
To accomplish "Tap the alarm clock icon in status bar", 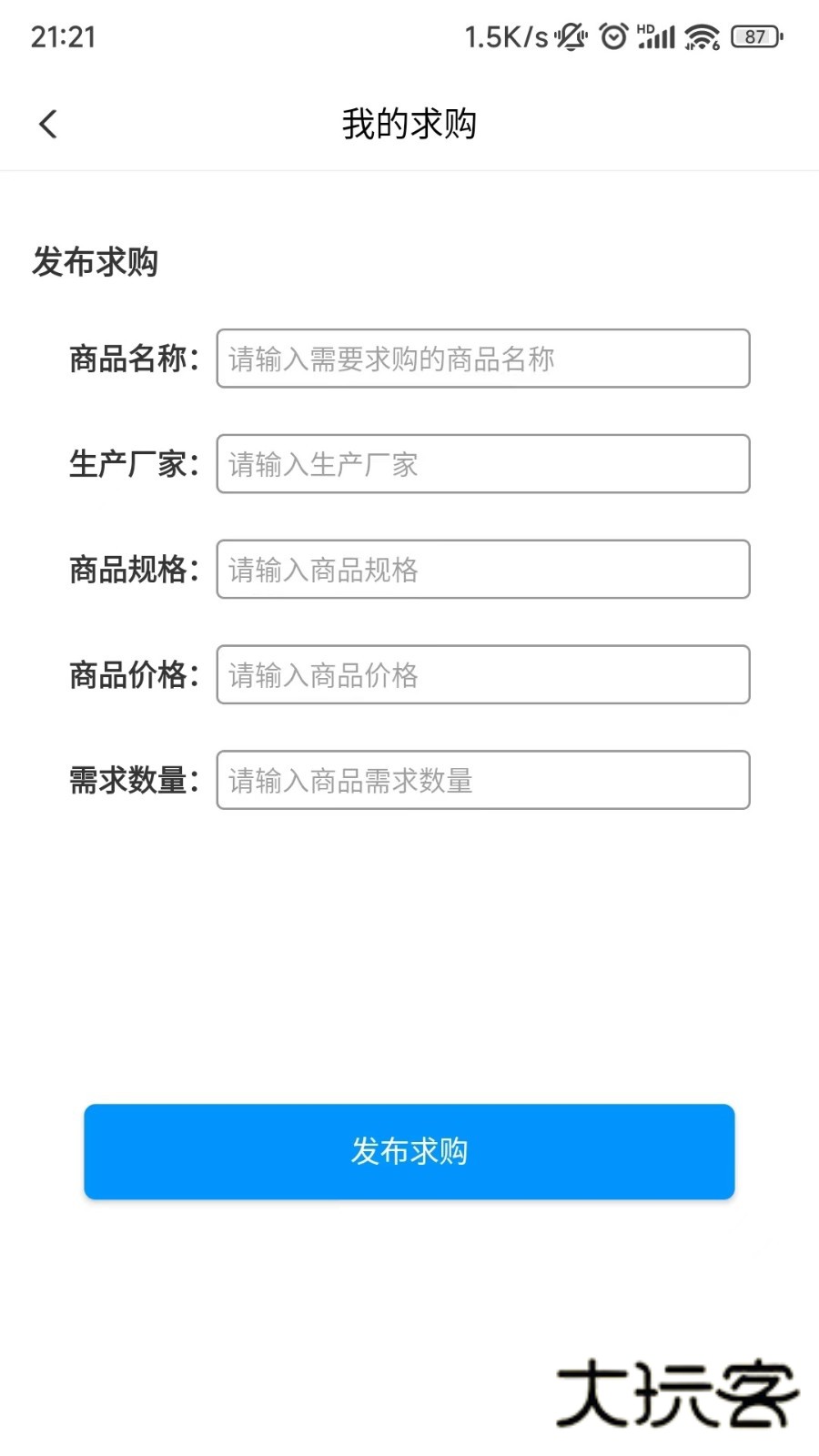I will [612, 36].
